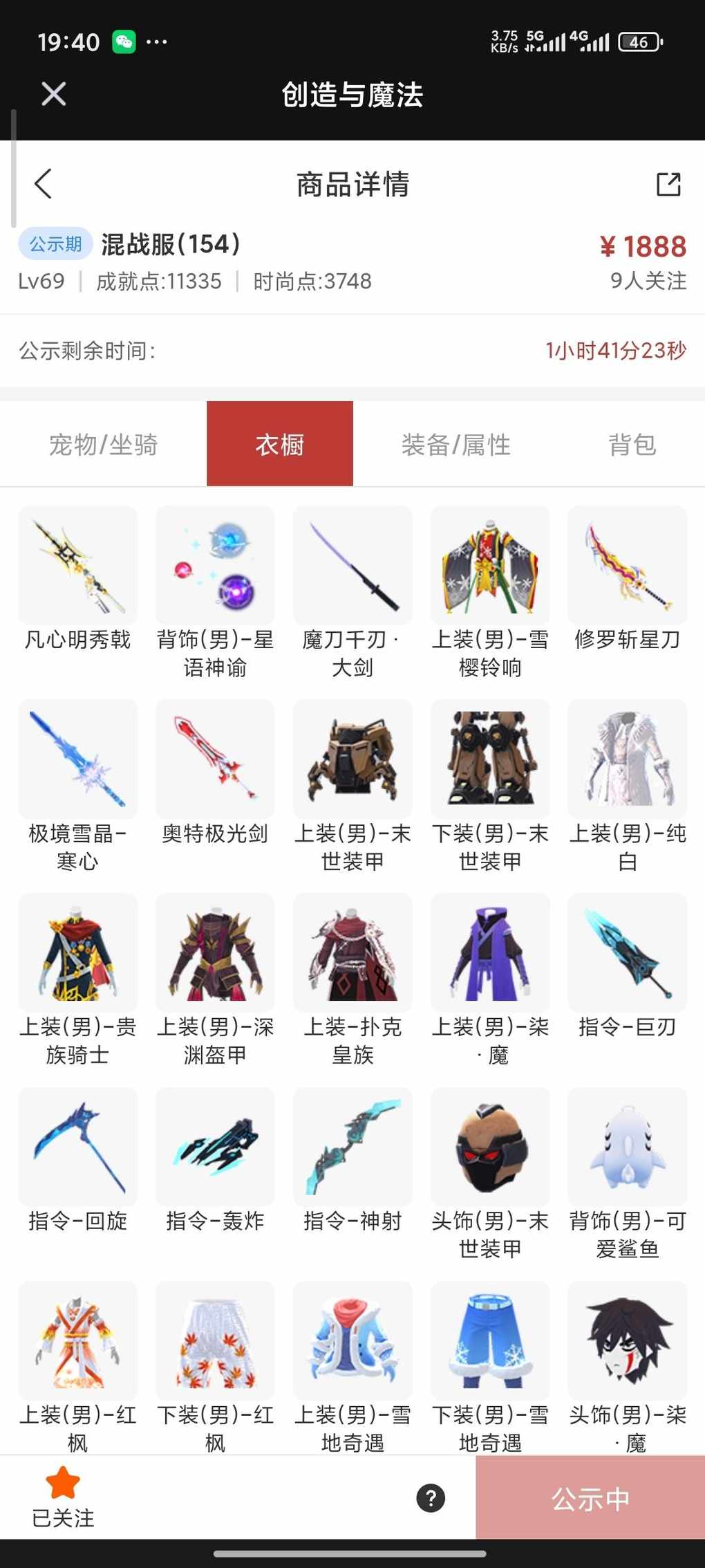Switch to the 宠物/坐骑 tab
Image resolution: width=705 pixels, height=1568 pixels.
[103, 444]
